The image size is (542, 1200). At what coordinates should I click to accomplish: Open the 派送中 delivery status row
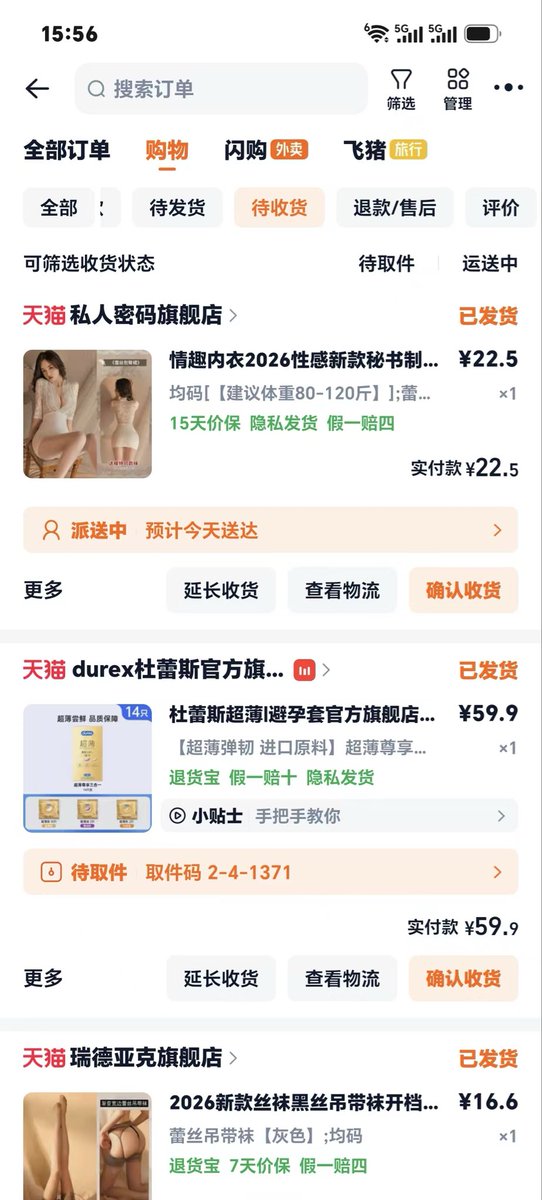pos(271,530)
